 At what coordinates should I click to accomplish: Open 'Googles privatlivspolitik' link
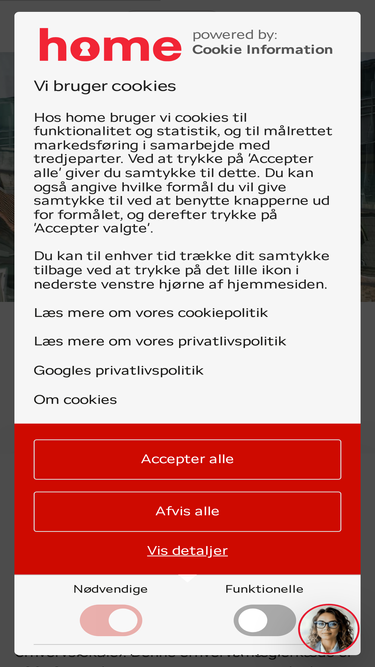click(119, 370)
